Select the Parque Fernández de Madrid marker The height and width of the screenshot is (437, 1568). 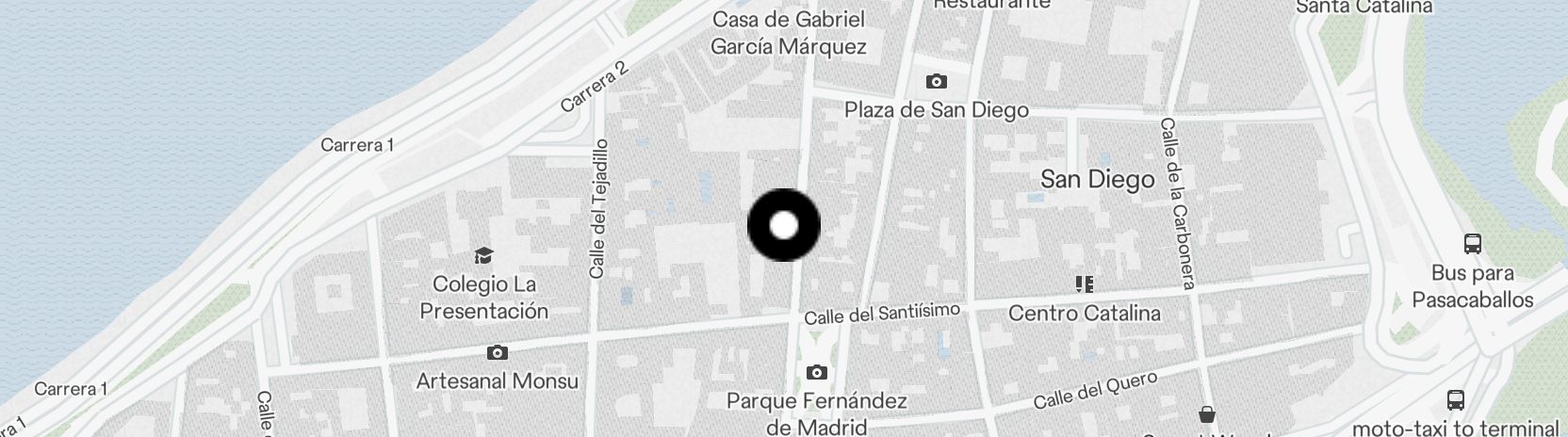[817, 373]
